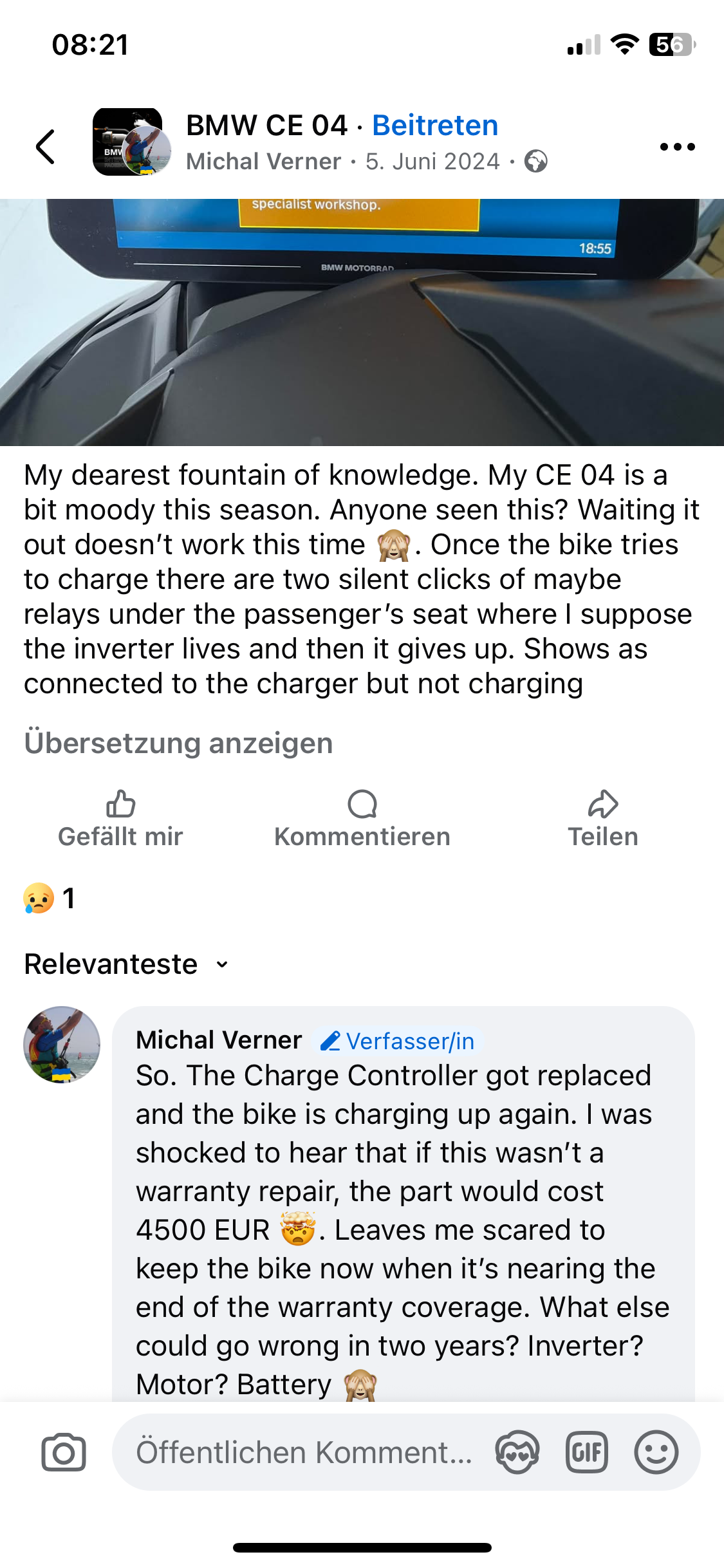Open the three-dot post options menu
This screenshot has width=724, height=1568.
[677, 147]
